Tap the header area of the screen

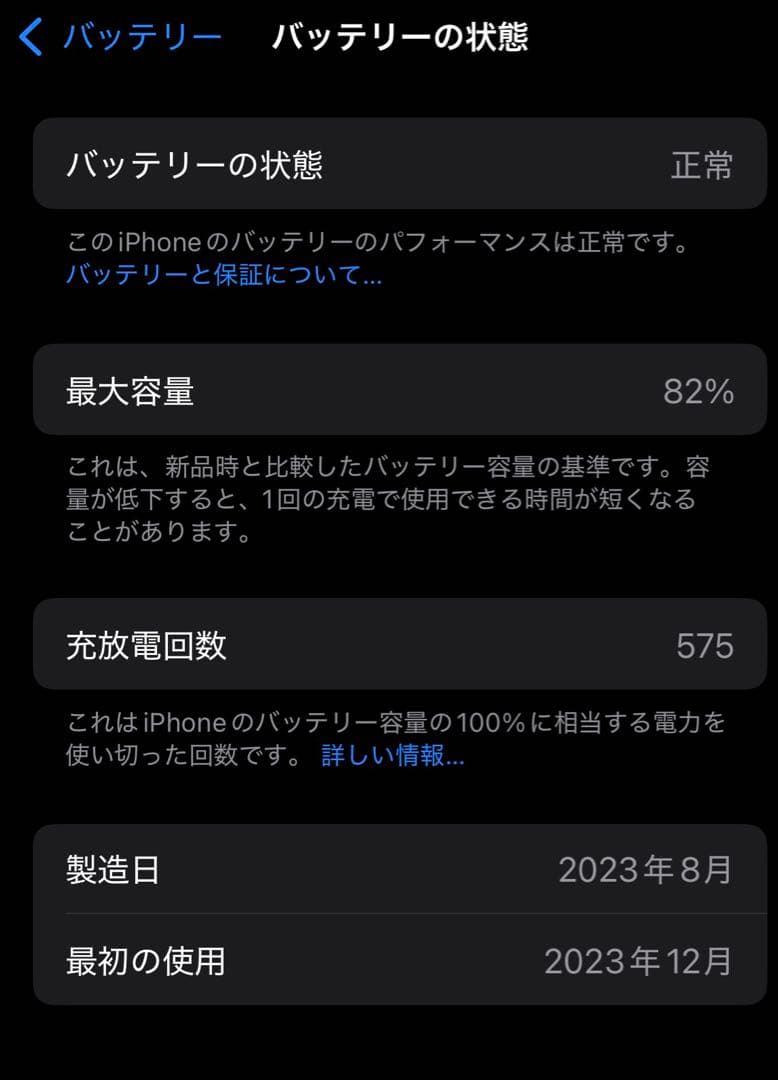click(x=389, y=34)
